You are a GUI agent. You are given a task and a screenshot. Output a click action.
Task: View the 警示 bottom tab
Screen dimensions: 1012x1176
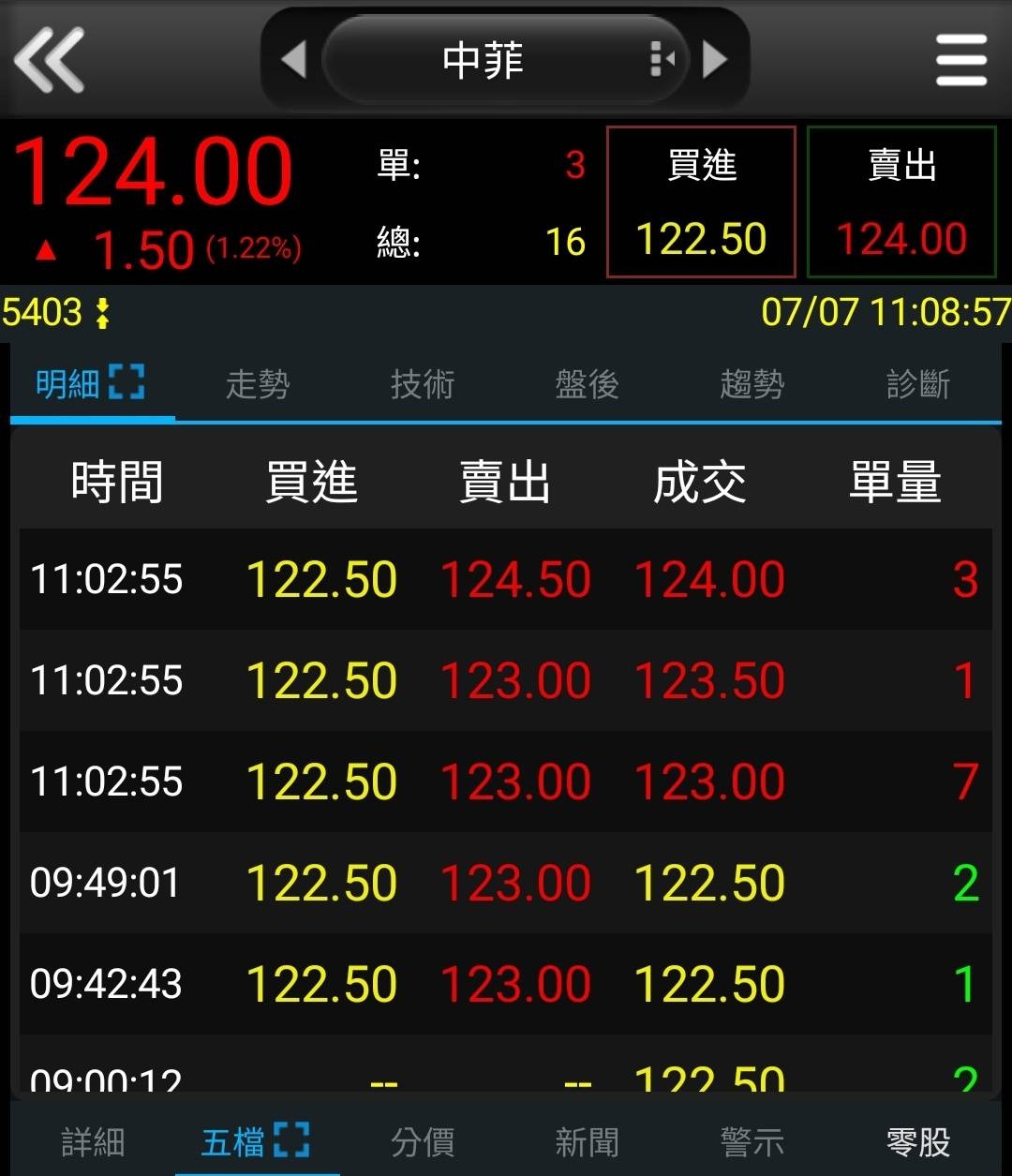[752, 1141]
